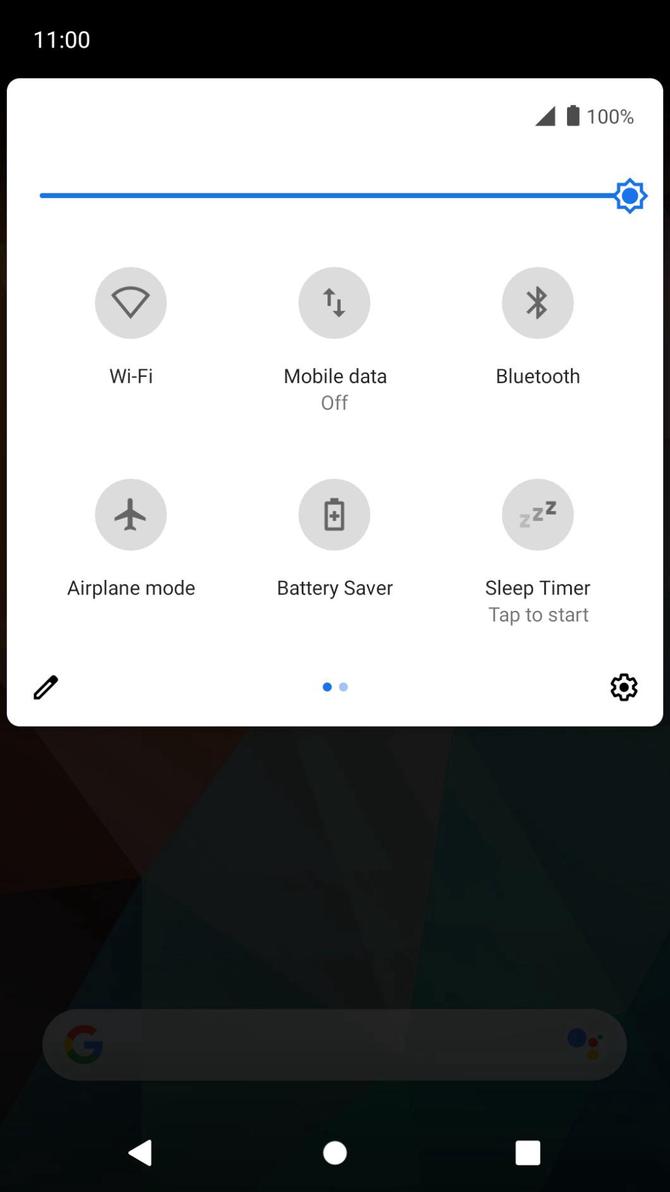The image size is (670, 1192).
Task: Edit quick settings tiles with pencil icon
Action: coord(46,687)
